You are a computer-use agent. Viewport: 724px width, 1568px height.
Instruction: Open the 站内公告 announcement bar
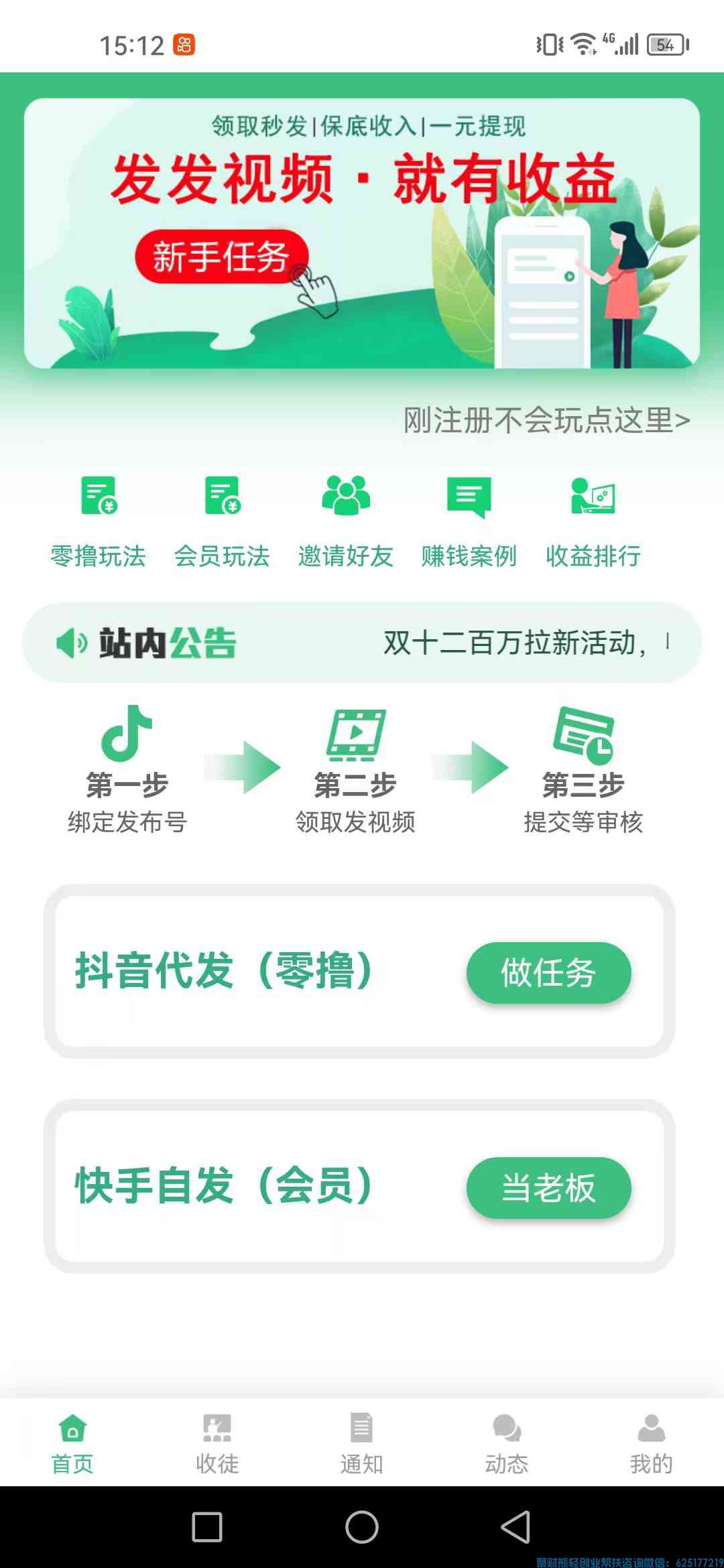(x=362, y=643)
